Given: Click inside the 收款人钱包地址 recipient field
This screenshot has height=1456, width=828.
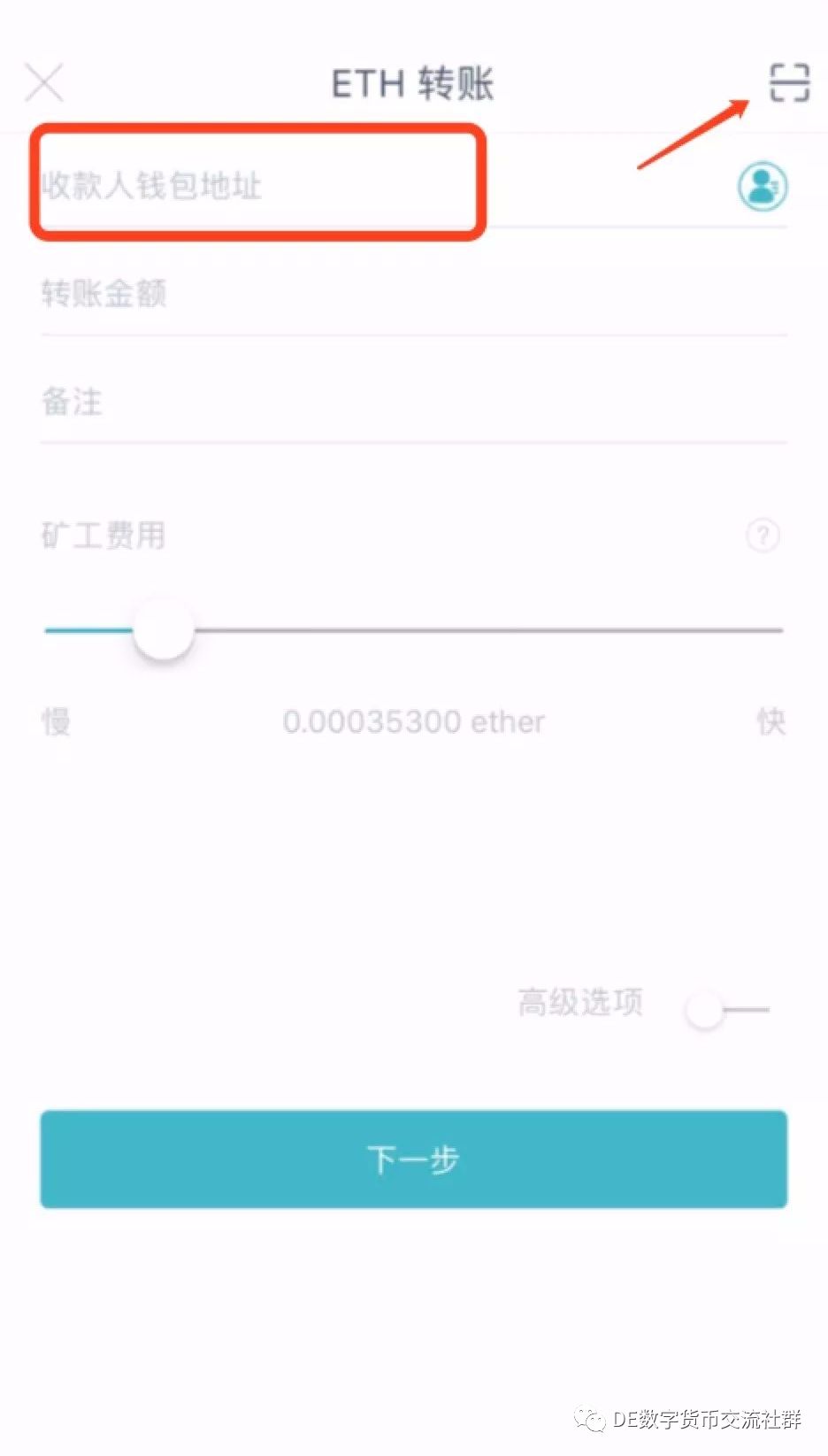Looking at the screenshot, I should pos(257,186).
